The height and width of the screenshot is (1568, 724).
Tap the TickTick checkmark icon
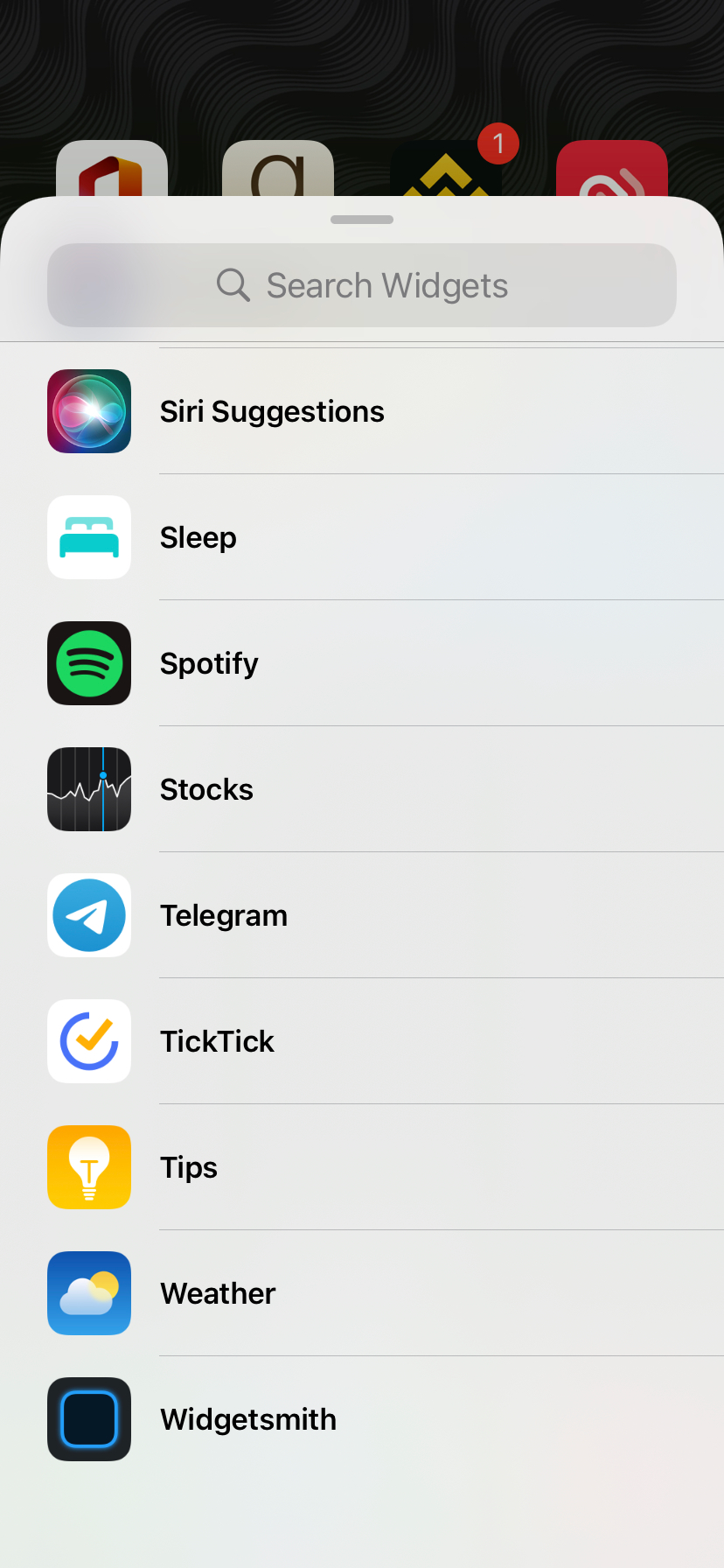(x=88, y=1041)
